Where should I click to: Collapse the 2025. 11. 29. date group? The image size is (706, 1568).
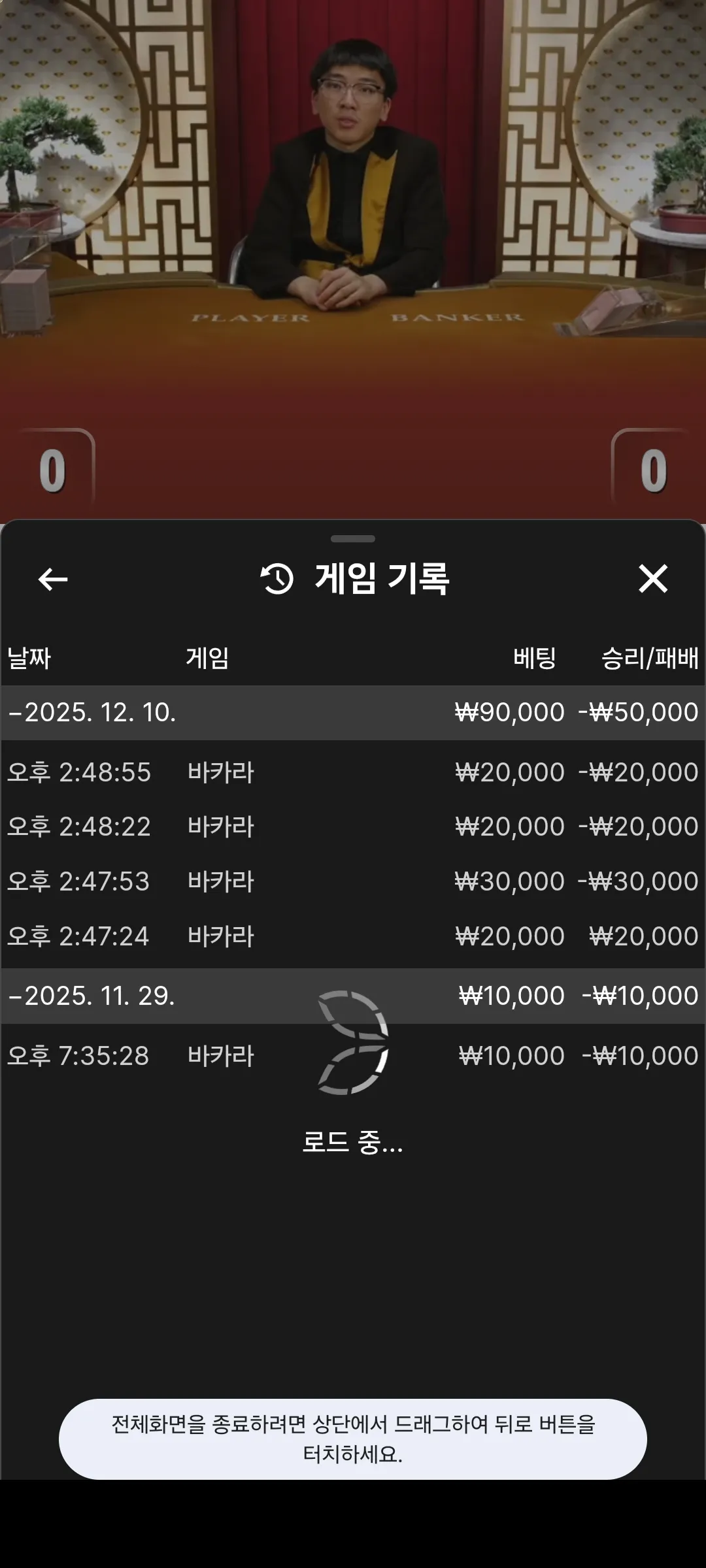pos(353,996)
